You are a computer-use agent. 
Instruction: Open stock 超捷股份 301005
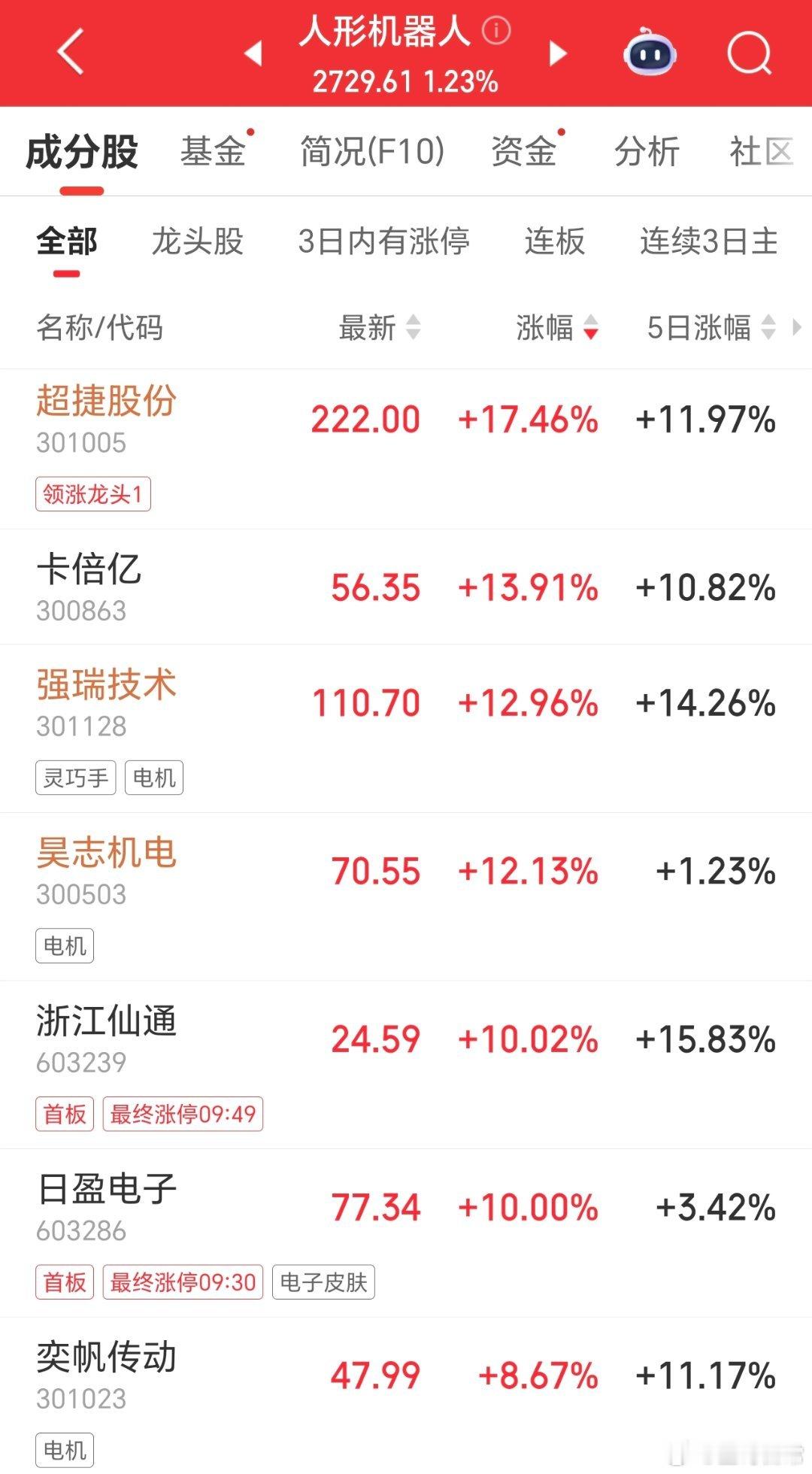pos(406,449)
